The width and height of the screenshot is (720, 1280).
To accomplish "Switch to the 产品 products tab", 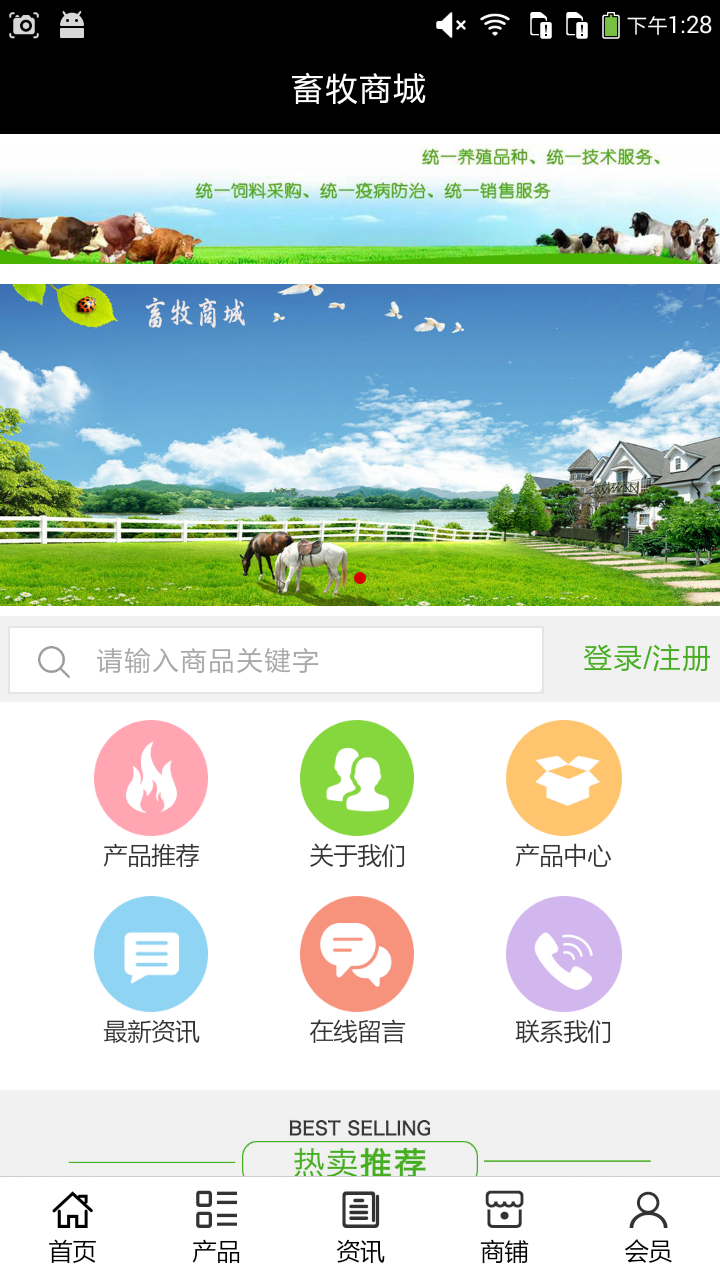I will pos(216,1228).
